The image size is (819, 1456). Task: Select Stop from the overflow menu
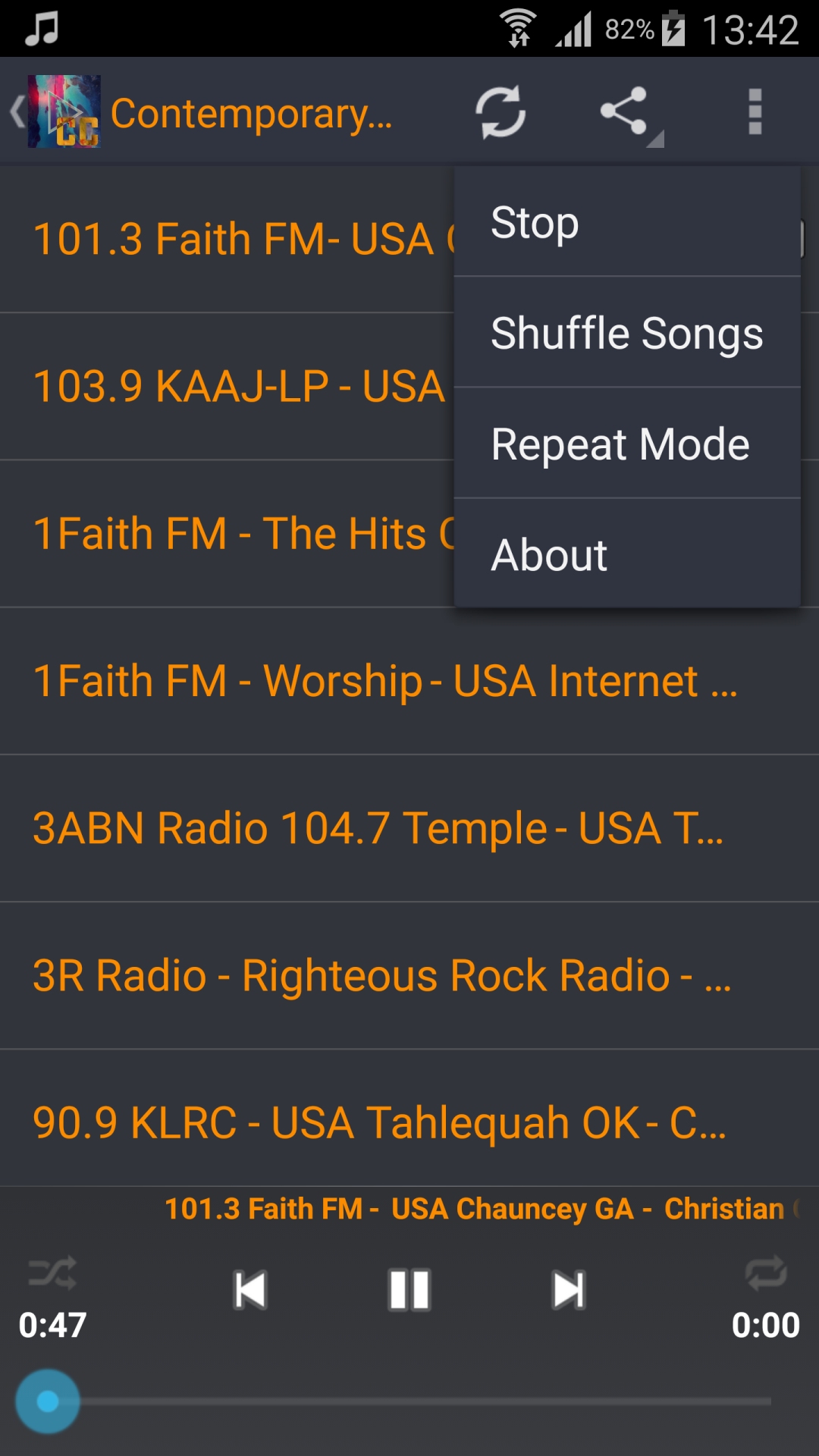pyautogui.click(x=626, y=223)
